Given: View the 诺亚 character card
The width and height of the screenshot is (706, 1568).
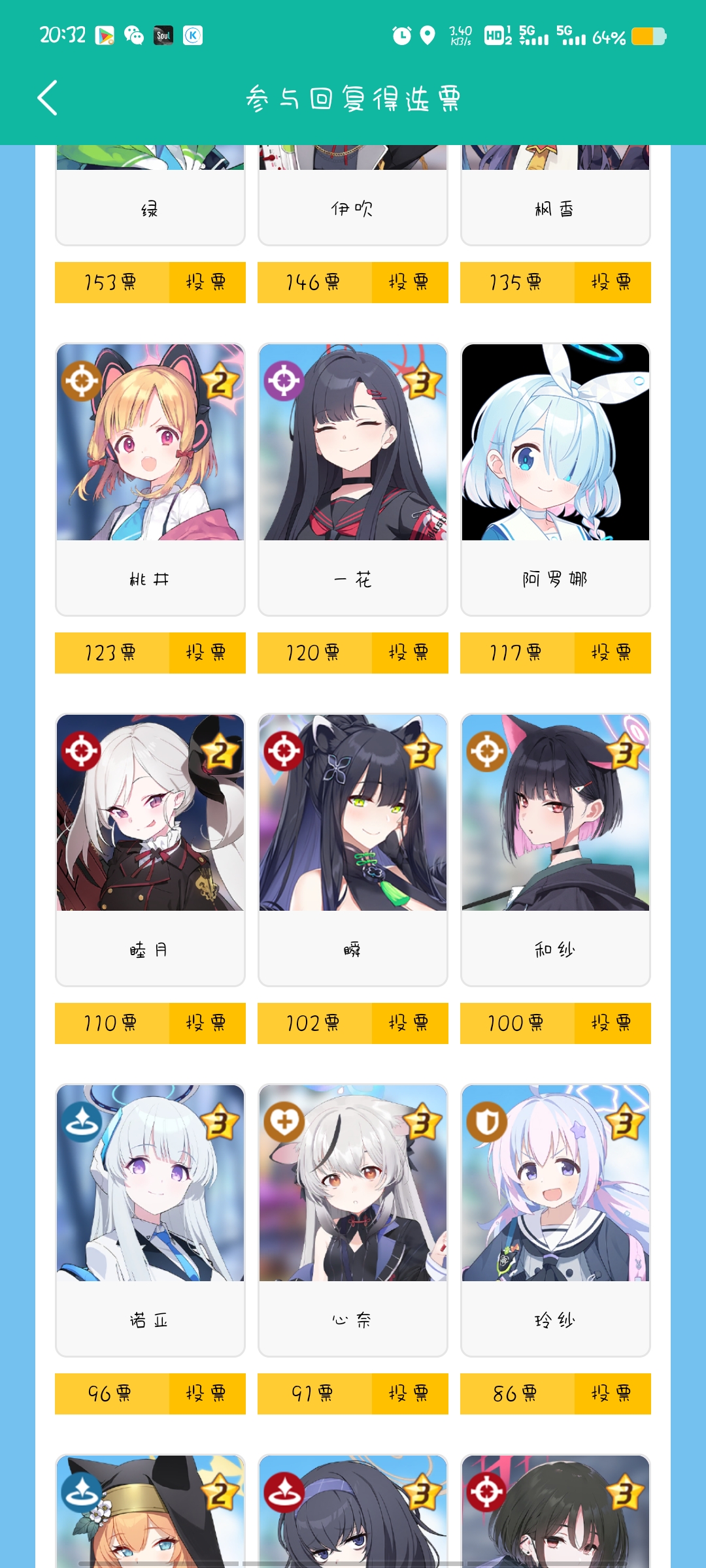Looking at the screenshot, I should 150,1220.
